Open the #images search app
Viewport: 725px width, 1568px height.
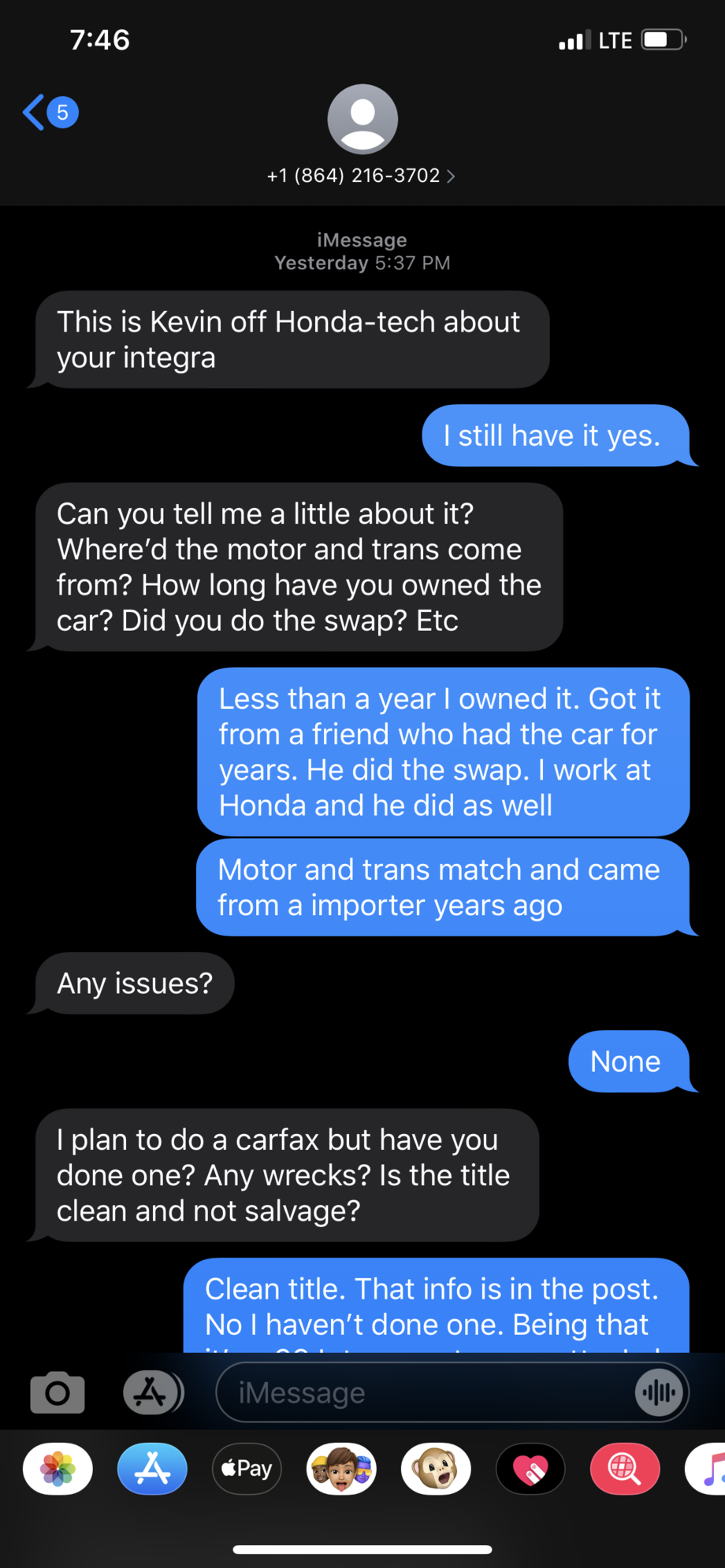pos(624,1469)
